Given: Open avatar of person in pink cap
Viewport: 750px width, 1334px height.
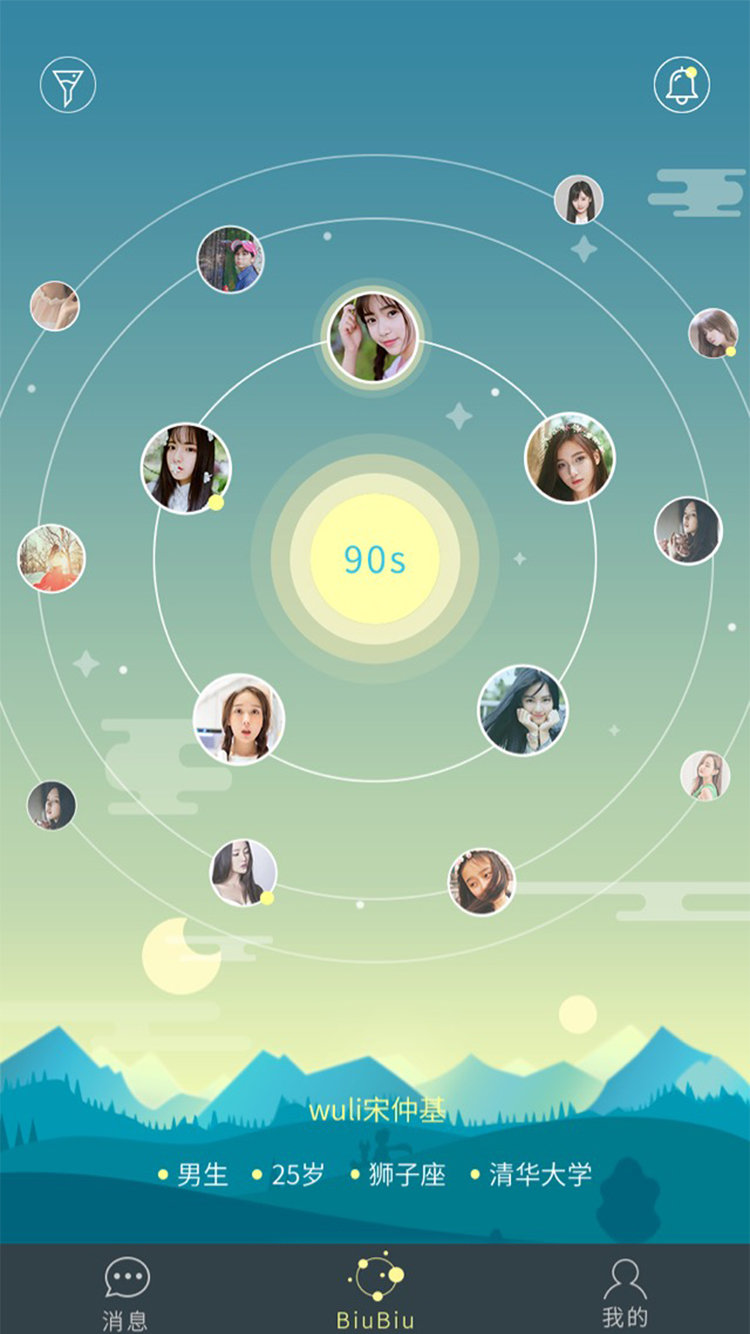Looking at the screenshot, I should 230,259.
